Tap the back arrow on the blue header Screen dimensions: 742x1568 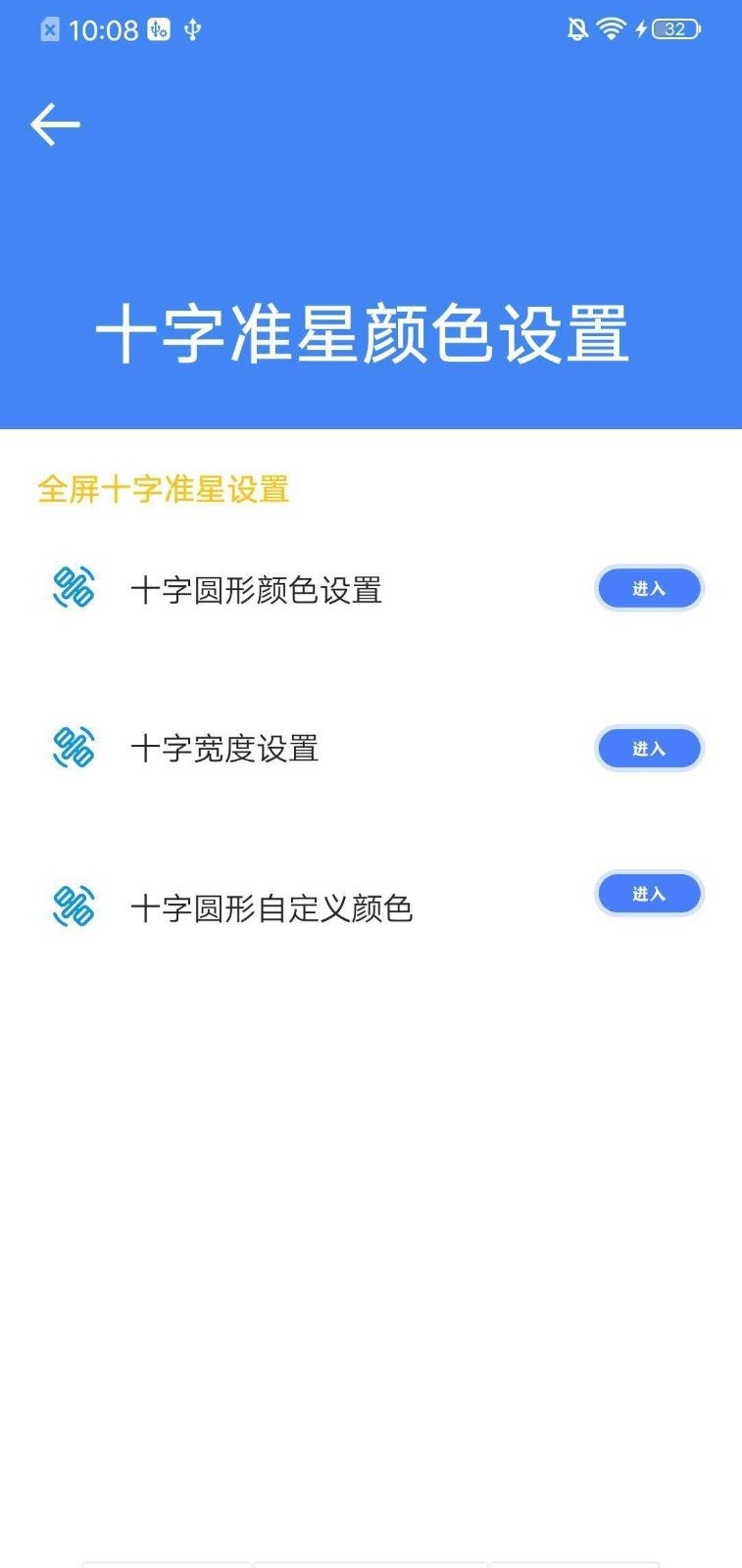[x=56, y=122]
